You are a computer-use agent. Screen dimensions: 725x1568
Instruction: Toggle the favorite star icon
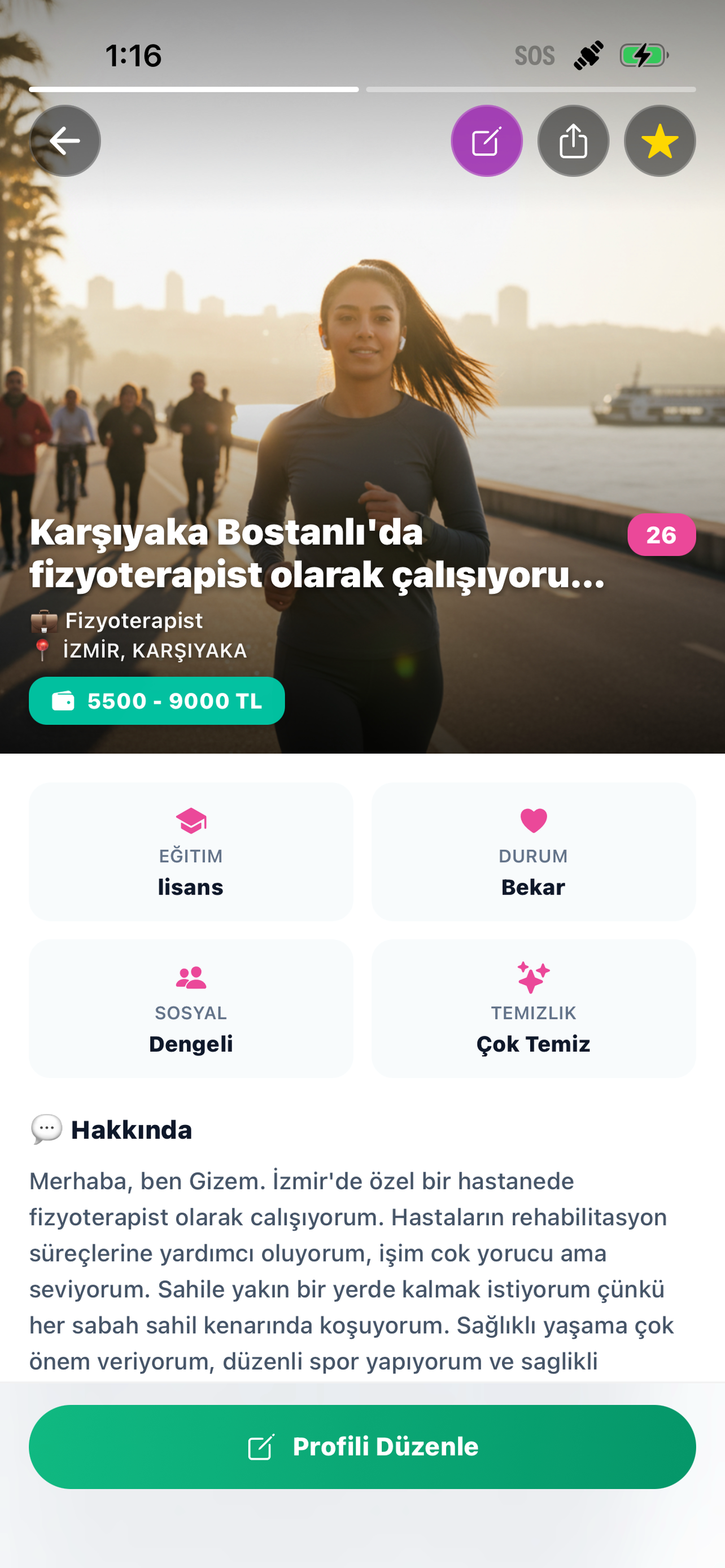point(660,141)
